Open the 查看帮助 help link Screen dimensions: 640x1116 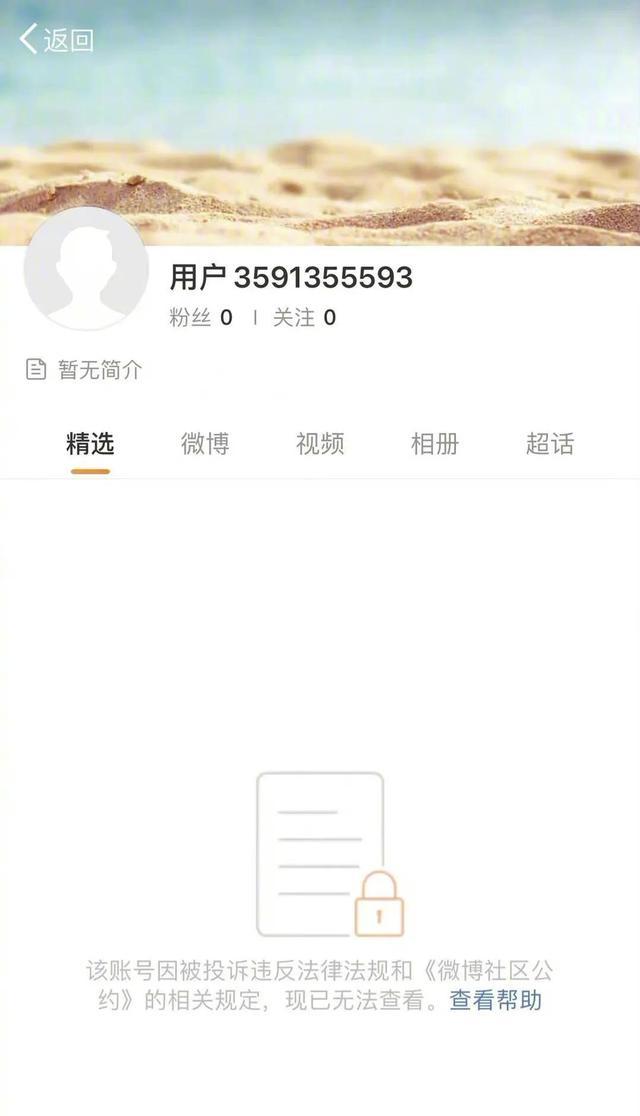pyautogui.click(x=495, y=1000)
